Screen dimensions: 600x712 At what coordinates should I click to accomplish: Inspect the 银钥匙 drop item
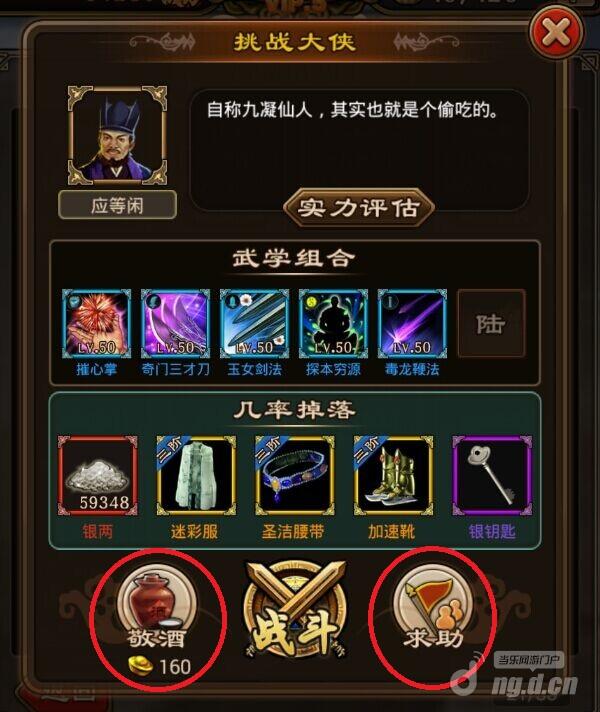tap(488, 474)
